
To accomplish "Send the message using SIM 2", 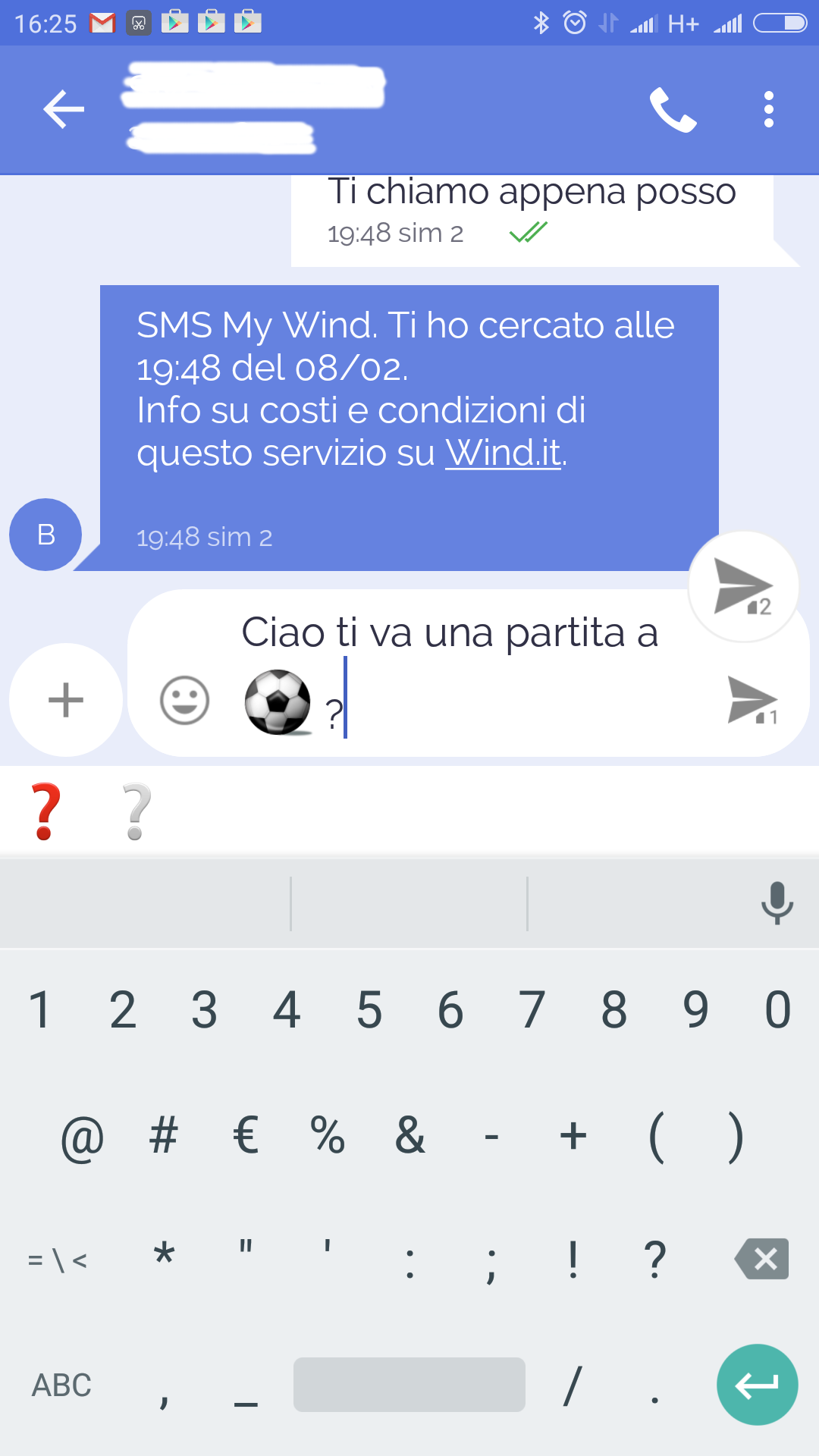I will click(x=743, y=587).
